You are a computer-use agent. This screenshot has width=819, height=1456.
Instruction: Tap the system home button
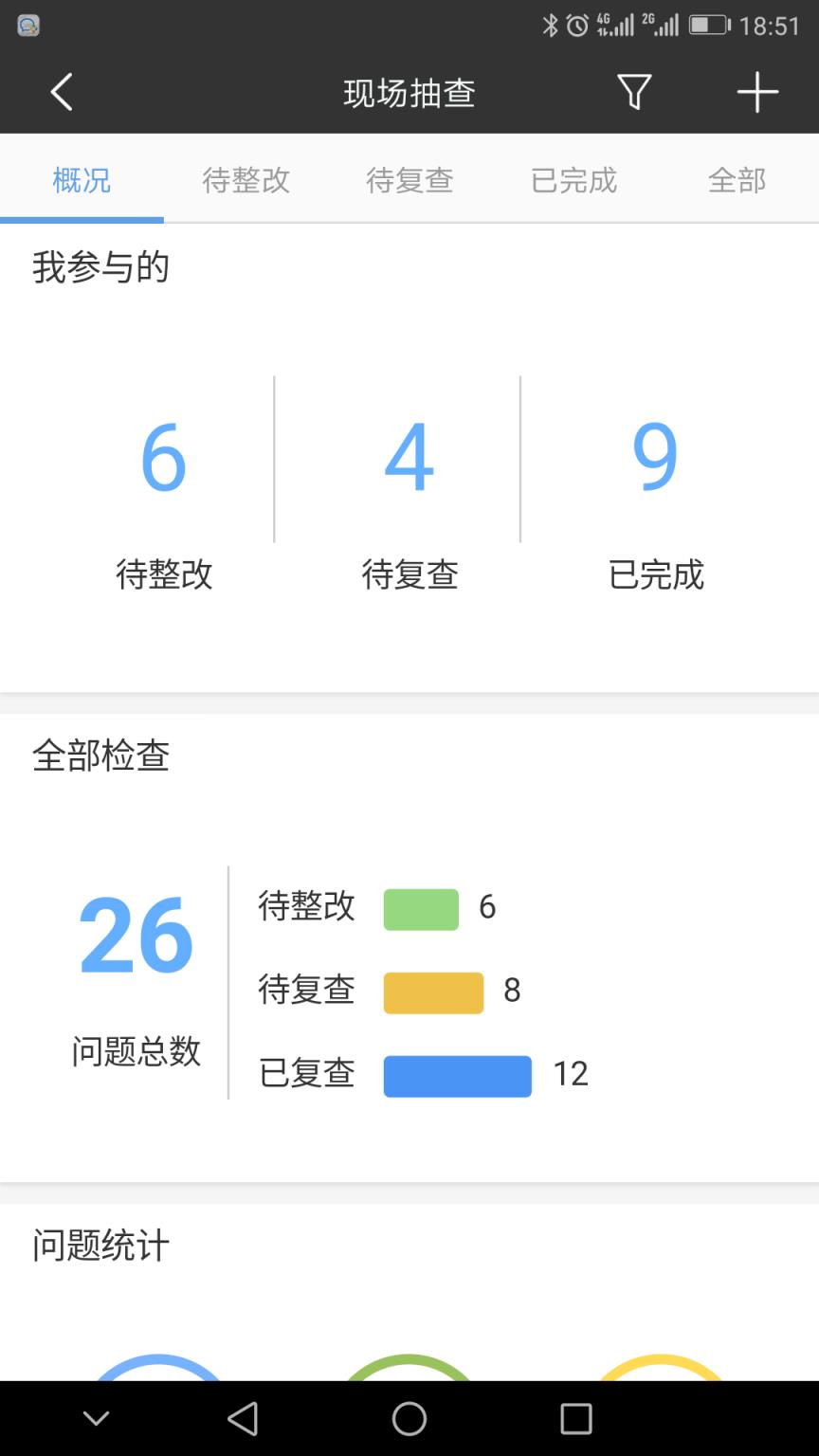409,1418
